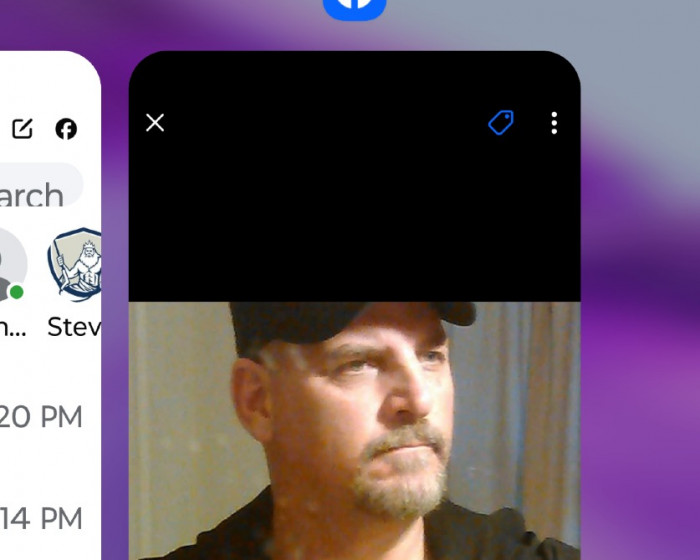Open Steve's story bubble
Viewport: 700px width, 560px height.
76,265
